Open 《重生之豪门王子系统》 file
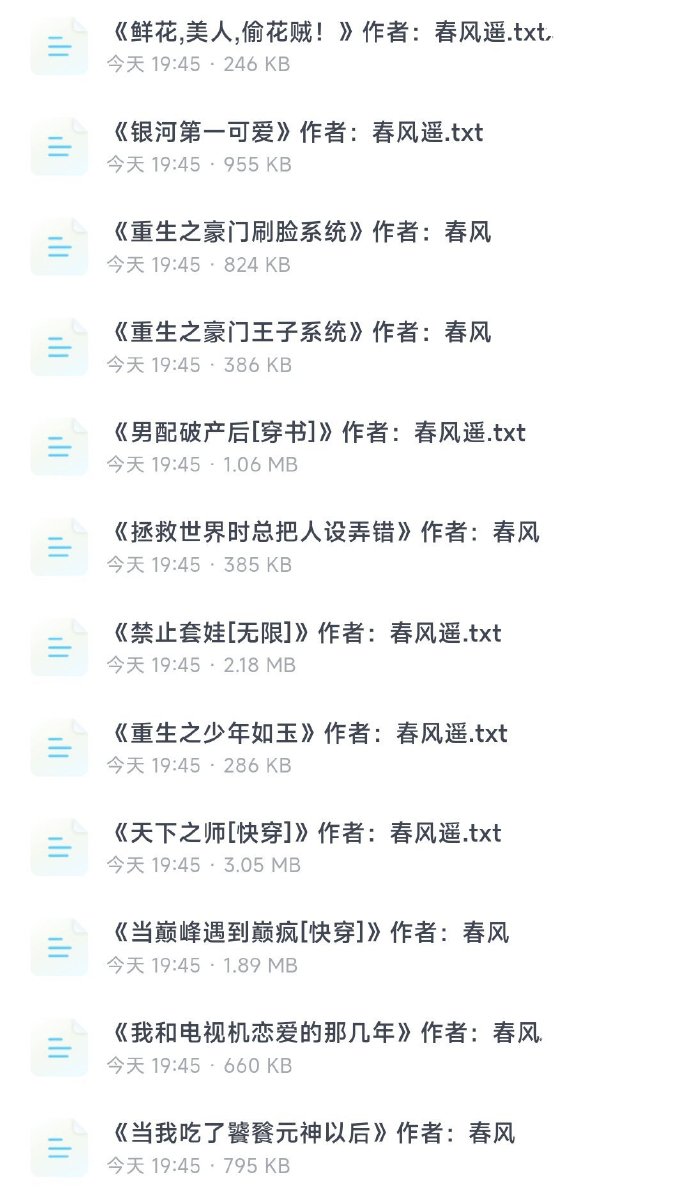The width and height of the screenshot is (690, 1195). (x=300, y=333)
